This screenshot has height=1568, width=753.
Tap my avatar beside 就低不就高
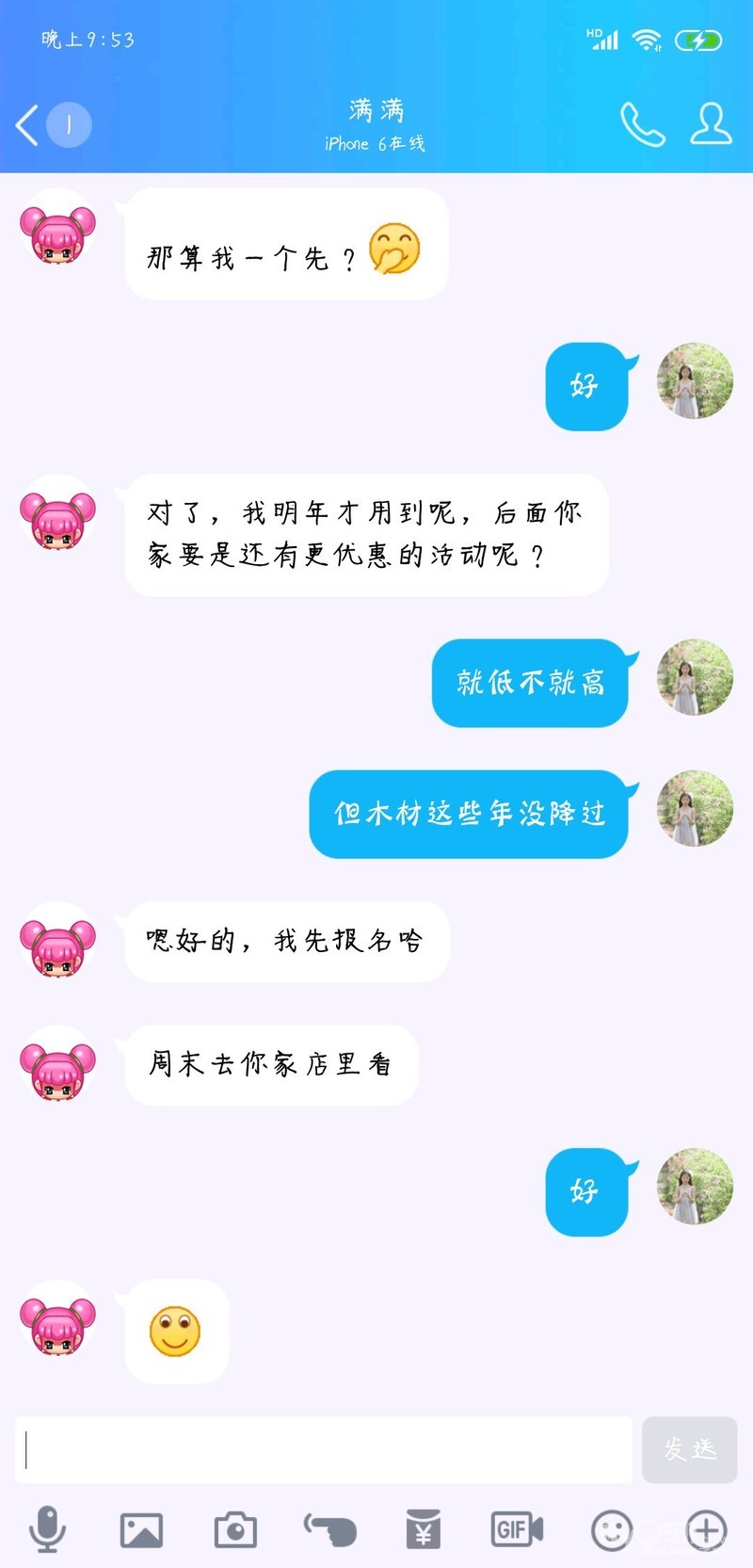pos(695,678)
